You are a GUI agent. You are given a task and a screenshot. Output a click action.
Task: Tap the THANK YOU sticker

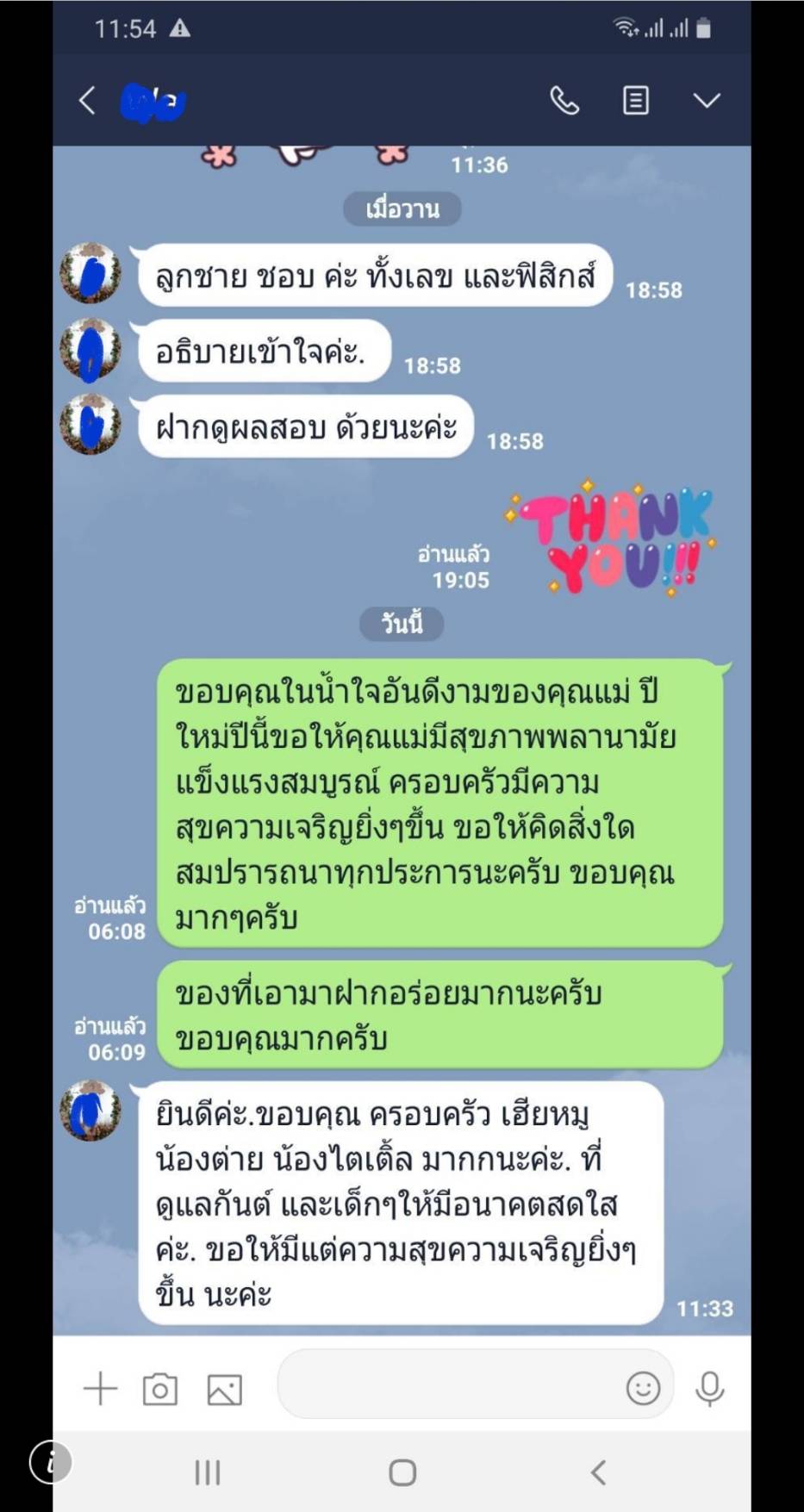click(x=612, y=539)
